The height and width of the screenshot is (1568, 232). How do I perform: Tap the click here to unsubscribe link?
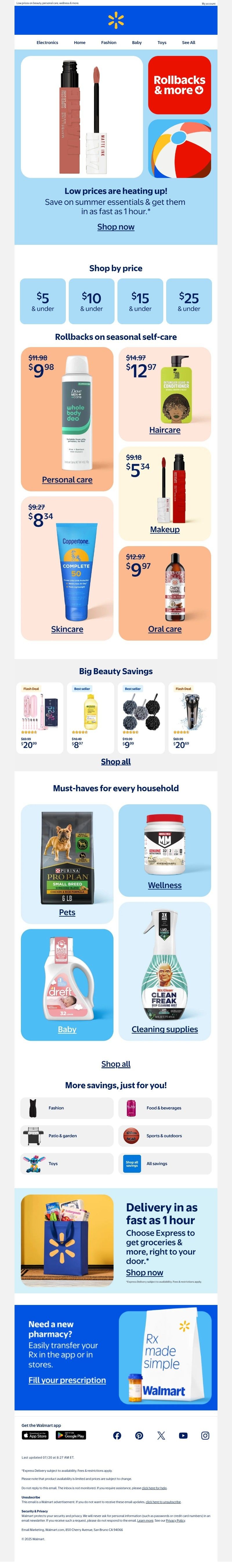click(x=163, y=1502)
